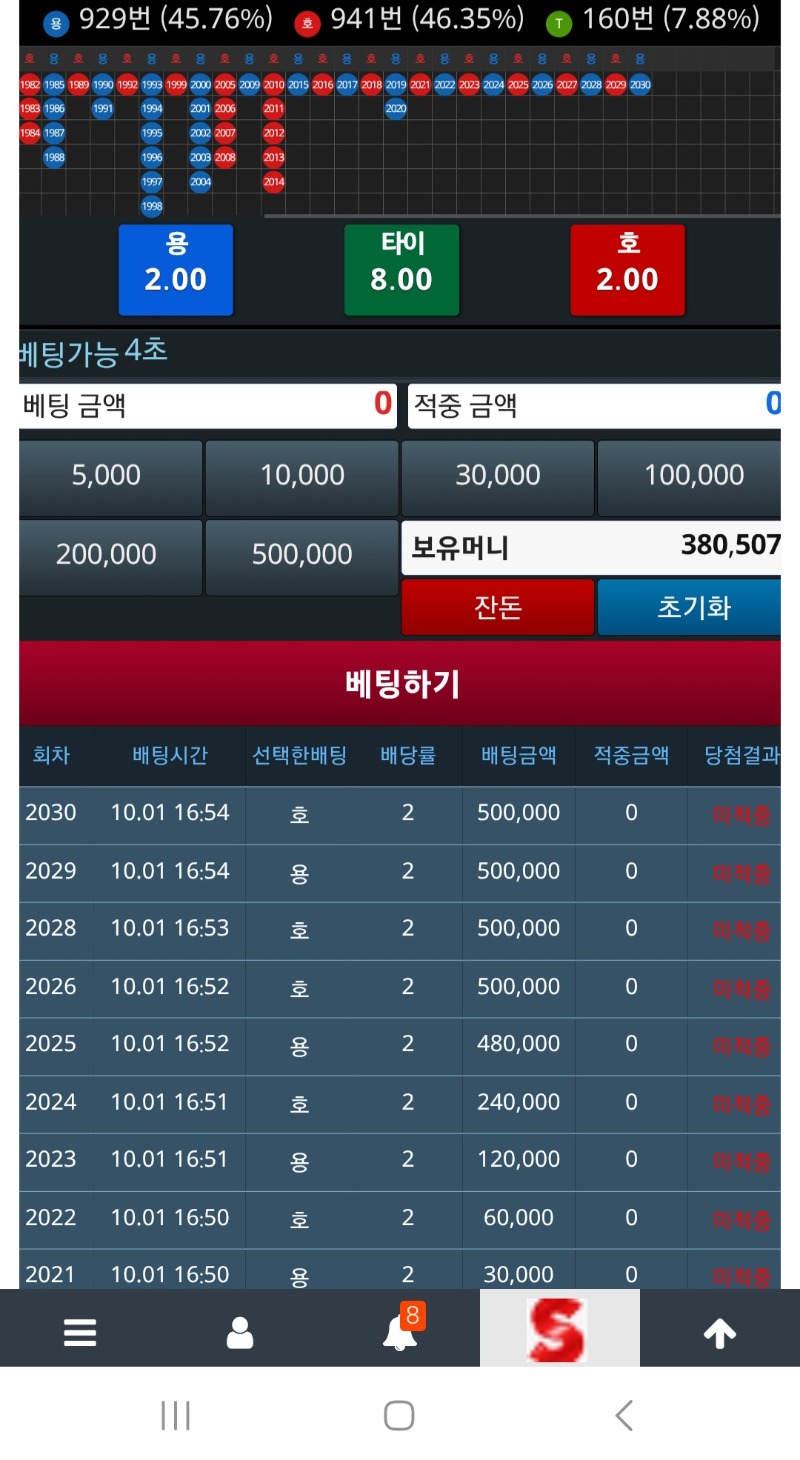Open the user profile icon
This screenshot has height=1460, width=800.
pyautogui.click(x=240, y=1332)
